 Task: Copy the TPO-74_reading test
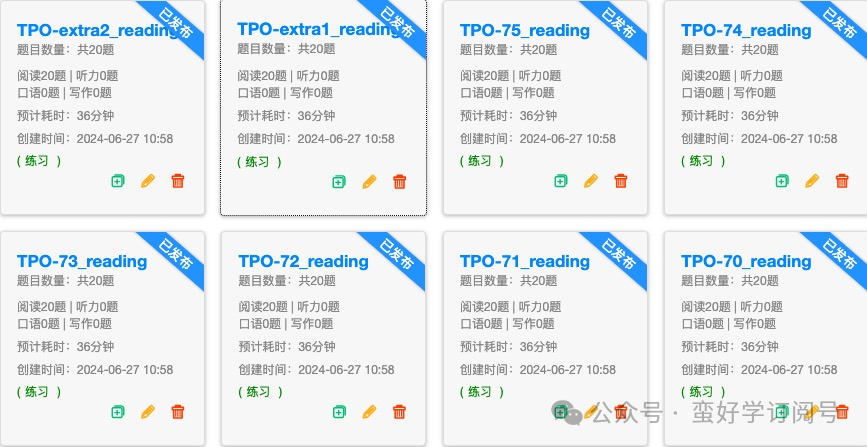[782, 181]
